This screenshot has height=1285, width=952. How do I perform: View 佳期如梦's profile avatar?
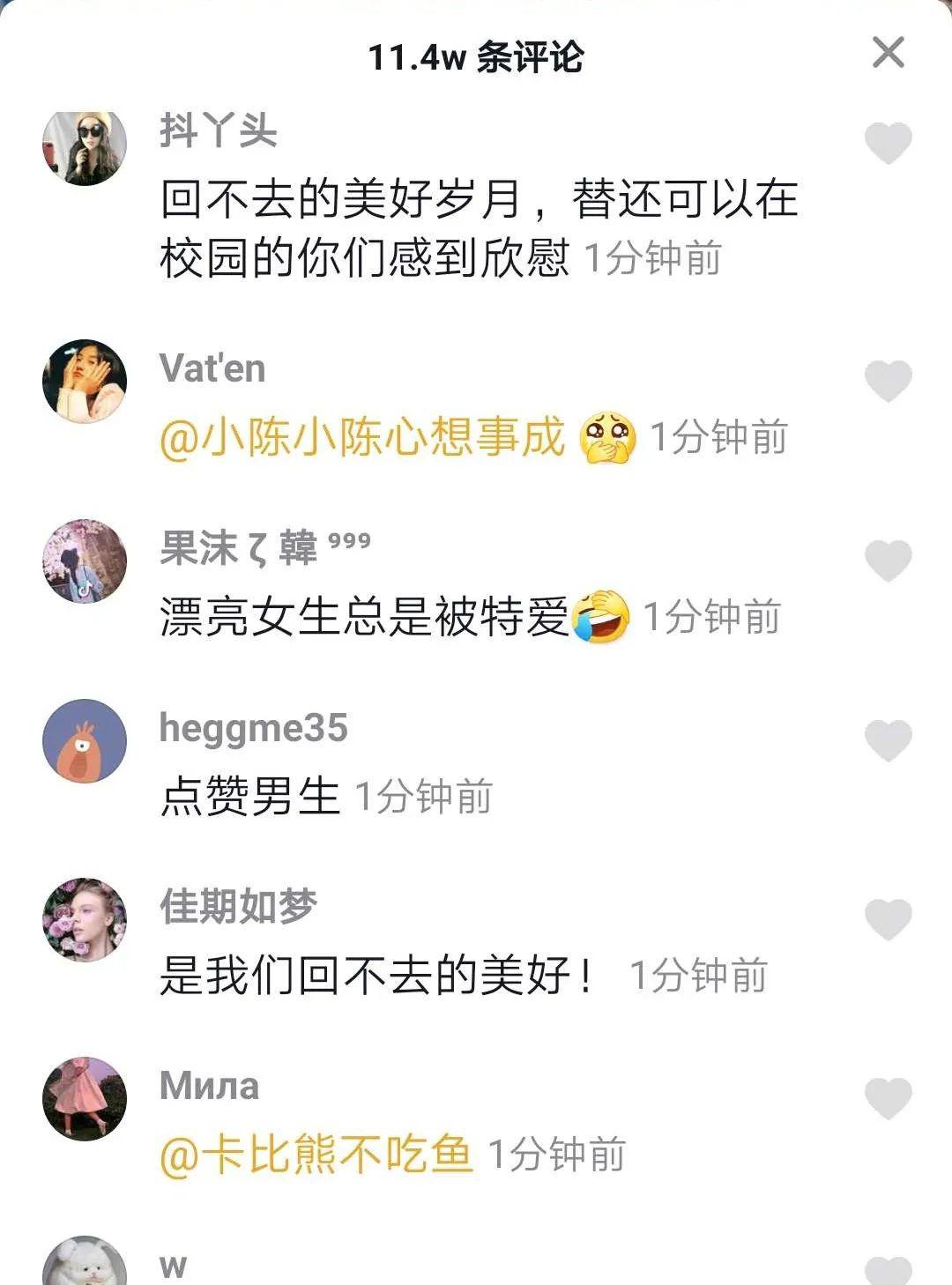tap(85, 920)
